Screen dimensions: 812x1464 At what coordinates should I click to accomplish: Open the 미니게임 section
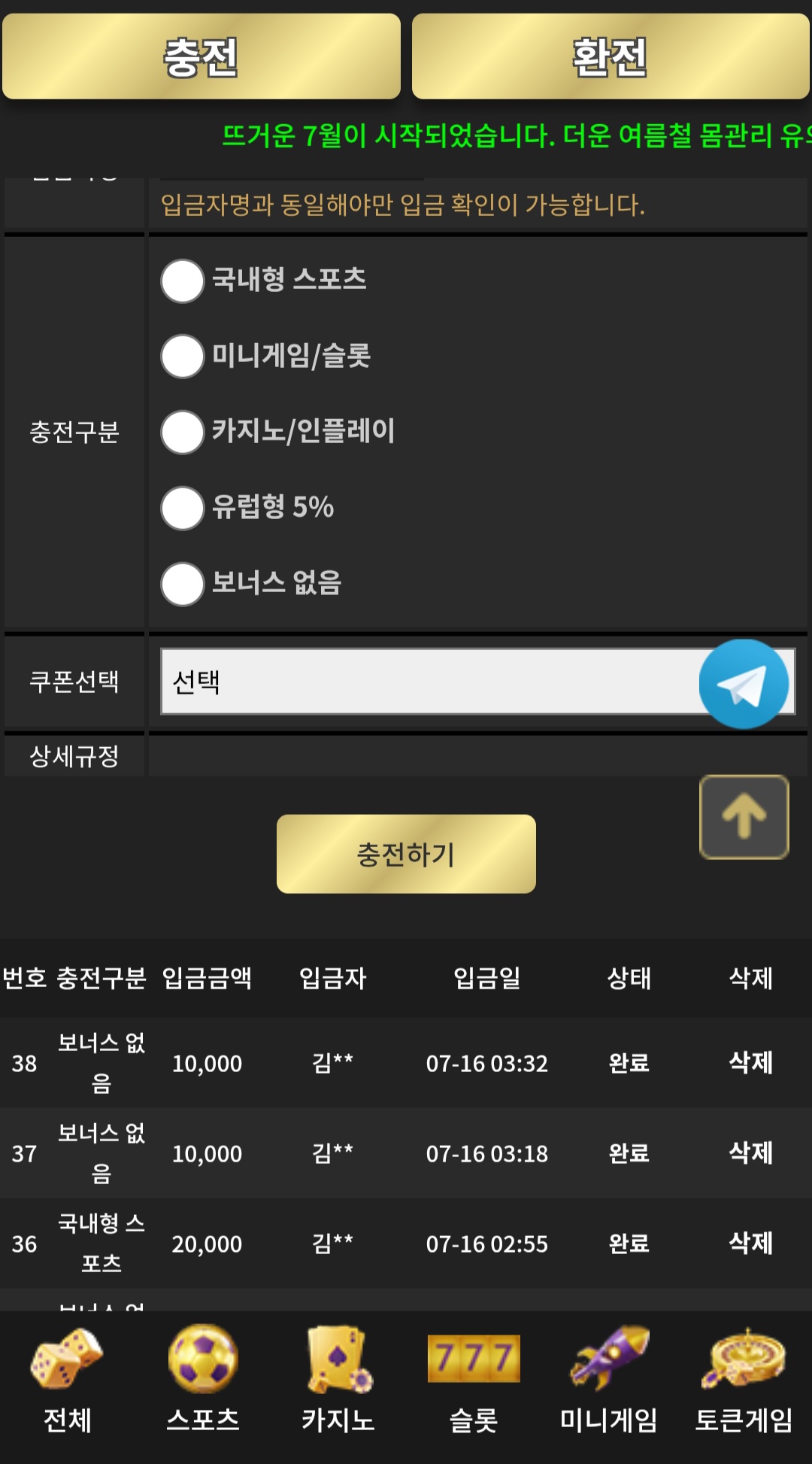[x=609, y=1381]
